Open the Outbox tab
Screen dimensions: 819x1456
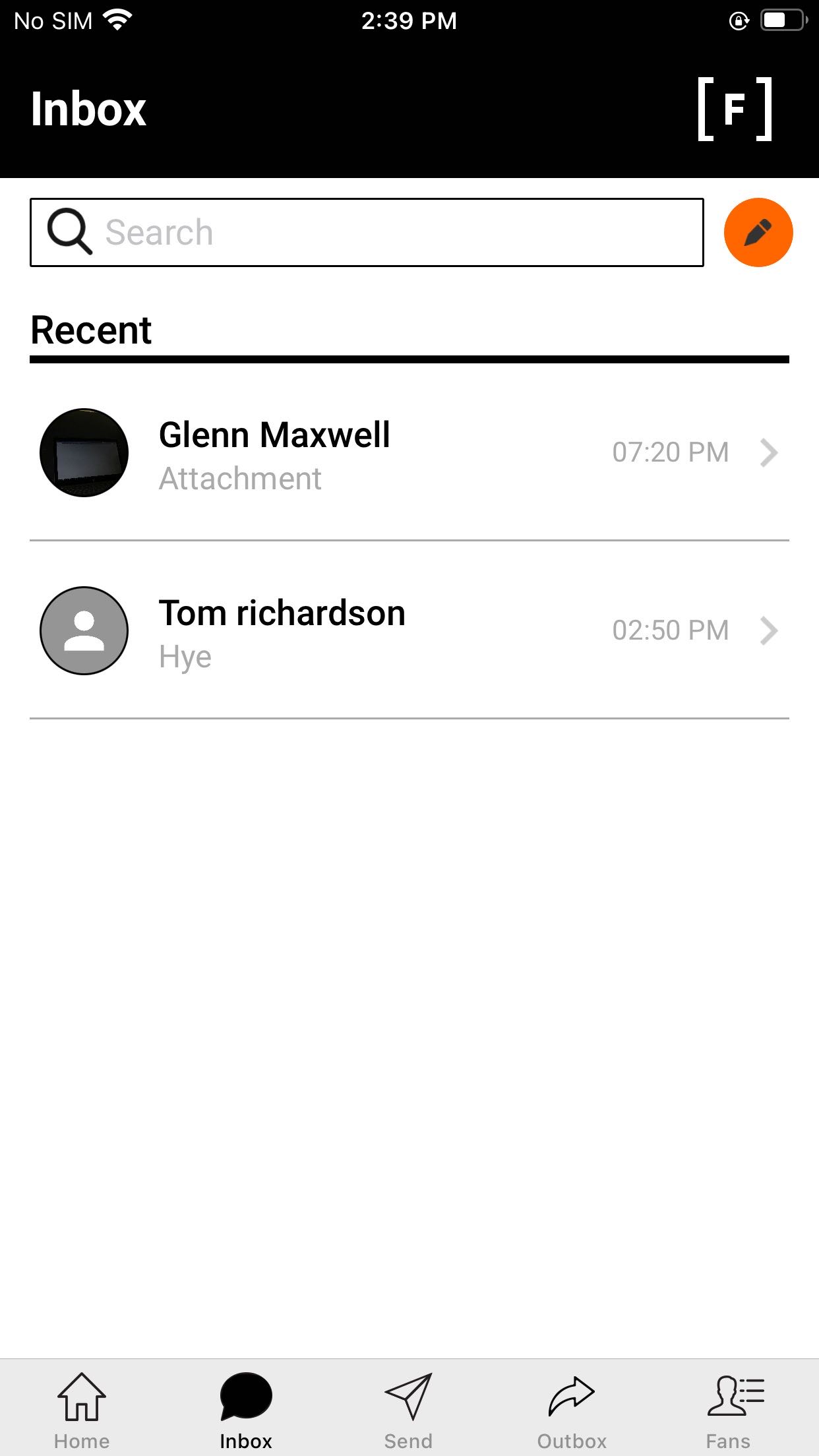pos(572,1410)
